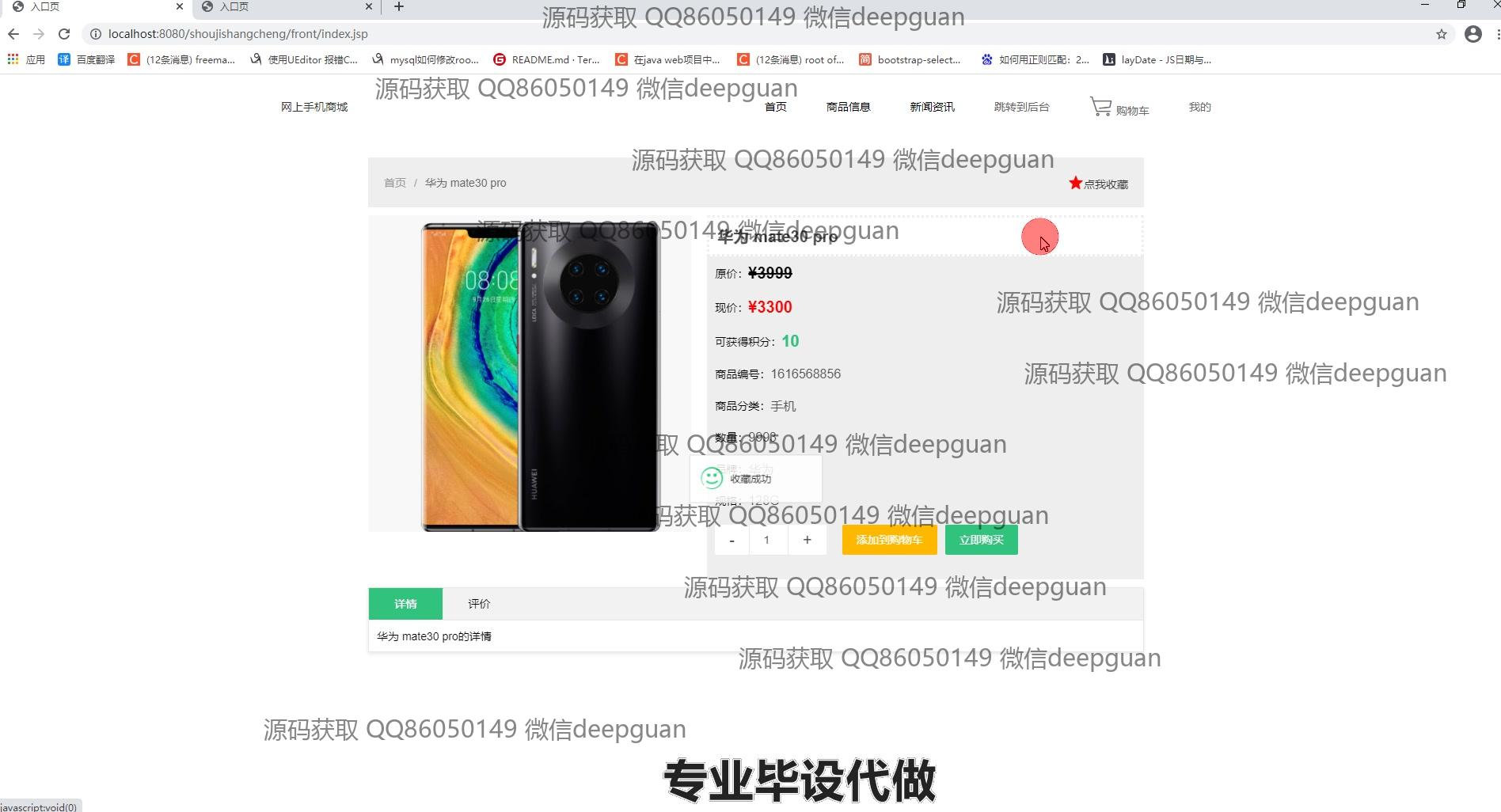Bookmark this page using the star icon

point(1441,34)
